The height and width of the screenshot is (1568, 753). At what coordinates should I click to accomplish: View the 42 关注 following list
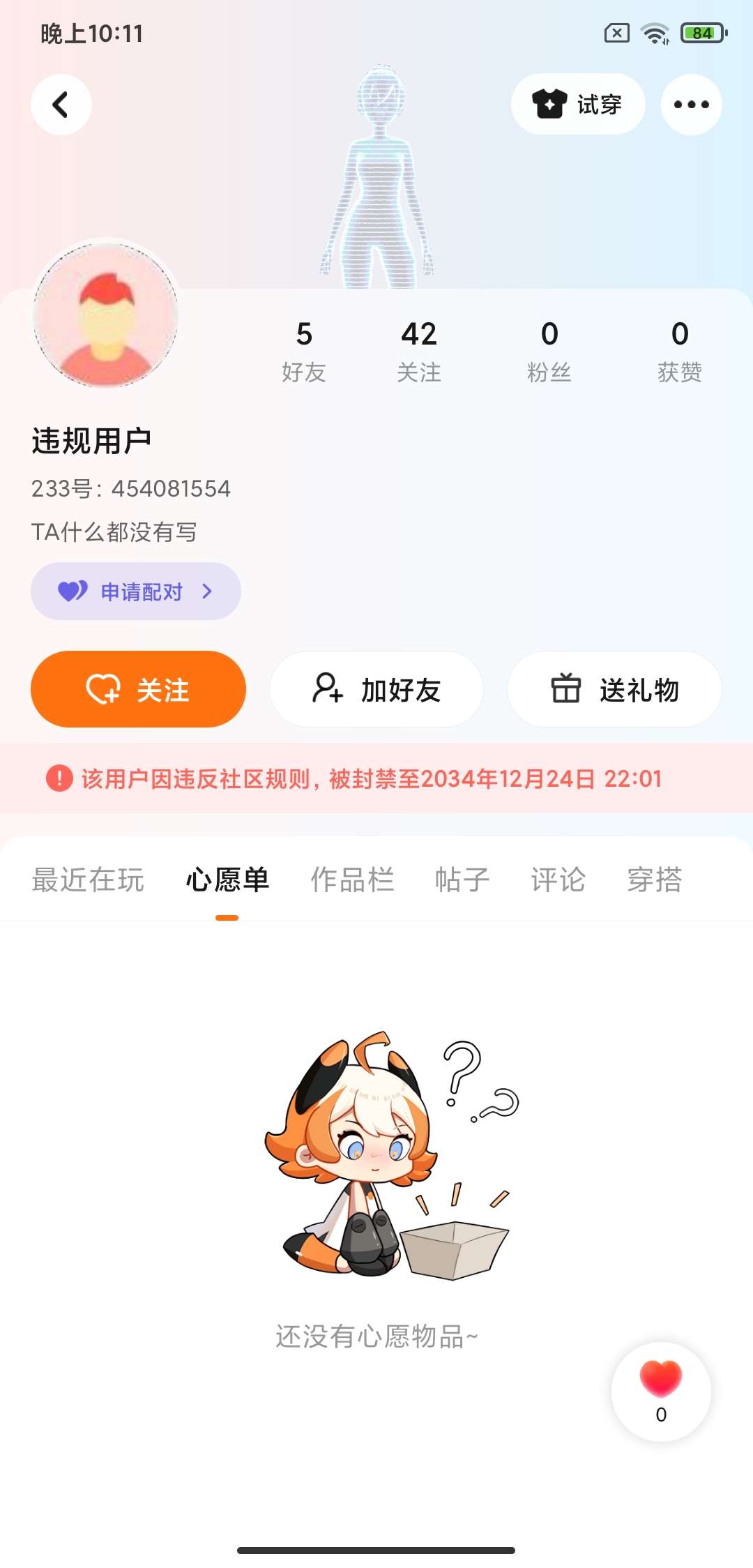(x=418, y=351)
